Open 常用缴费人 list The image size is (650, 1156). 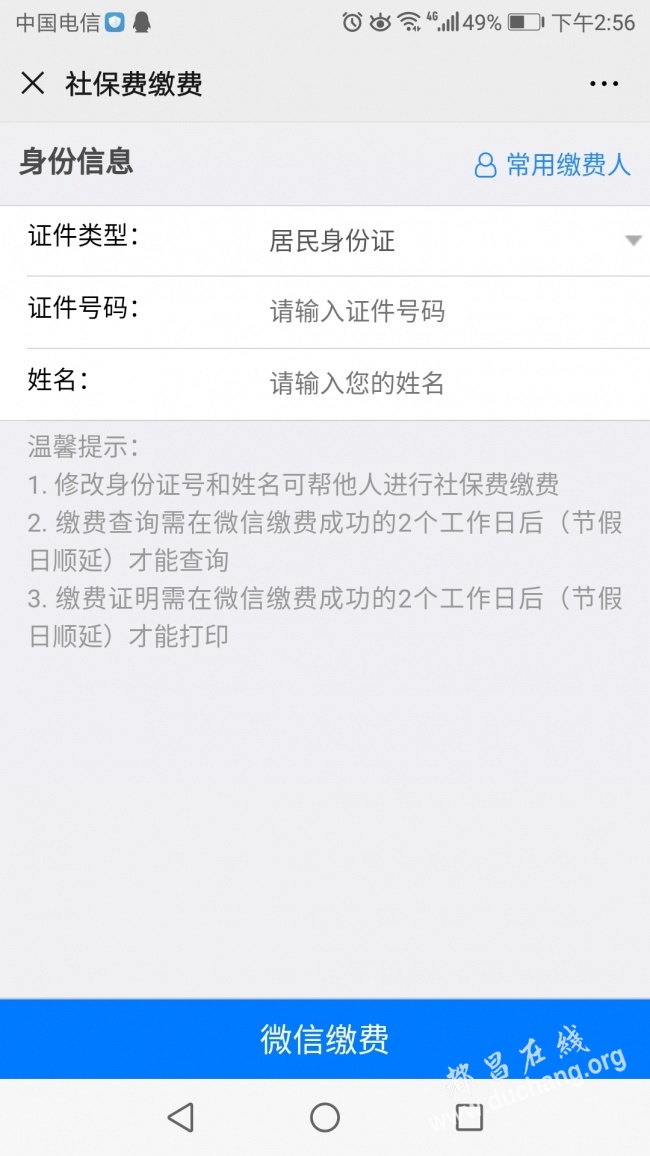(x=553, y=164)
